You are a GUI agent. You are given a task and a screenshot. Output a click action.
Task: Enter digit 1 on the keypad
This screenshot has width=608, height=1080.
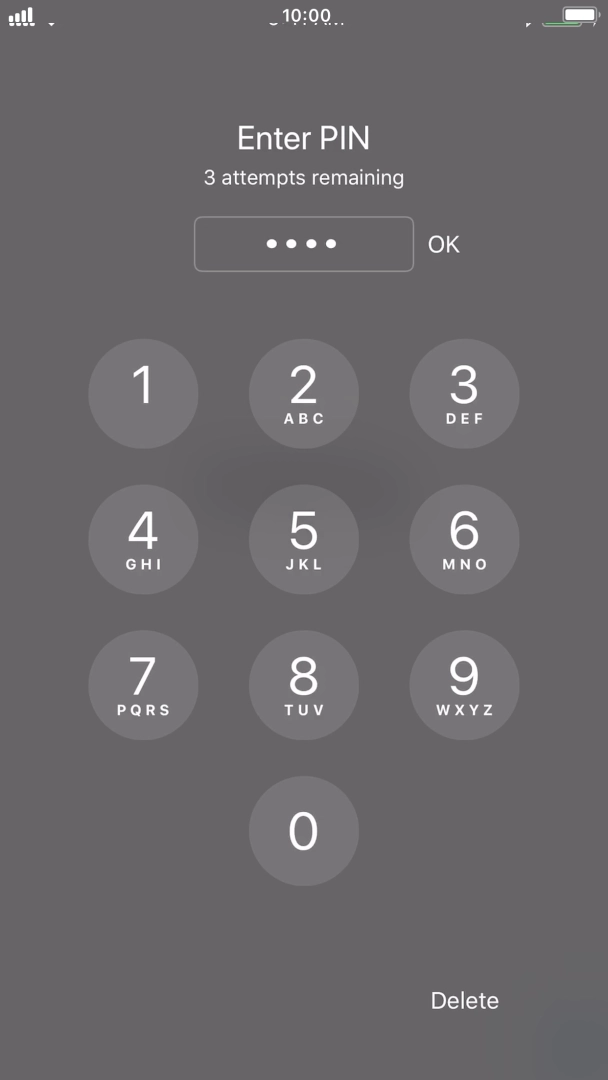[143, 393]
